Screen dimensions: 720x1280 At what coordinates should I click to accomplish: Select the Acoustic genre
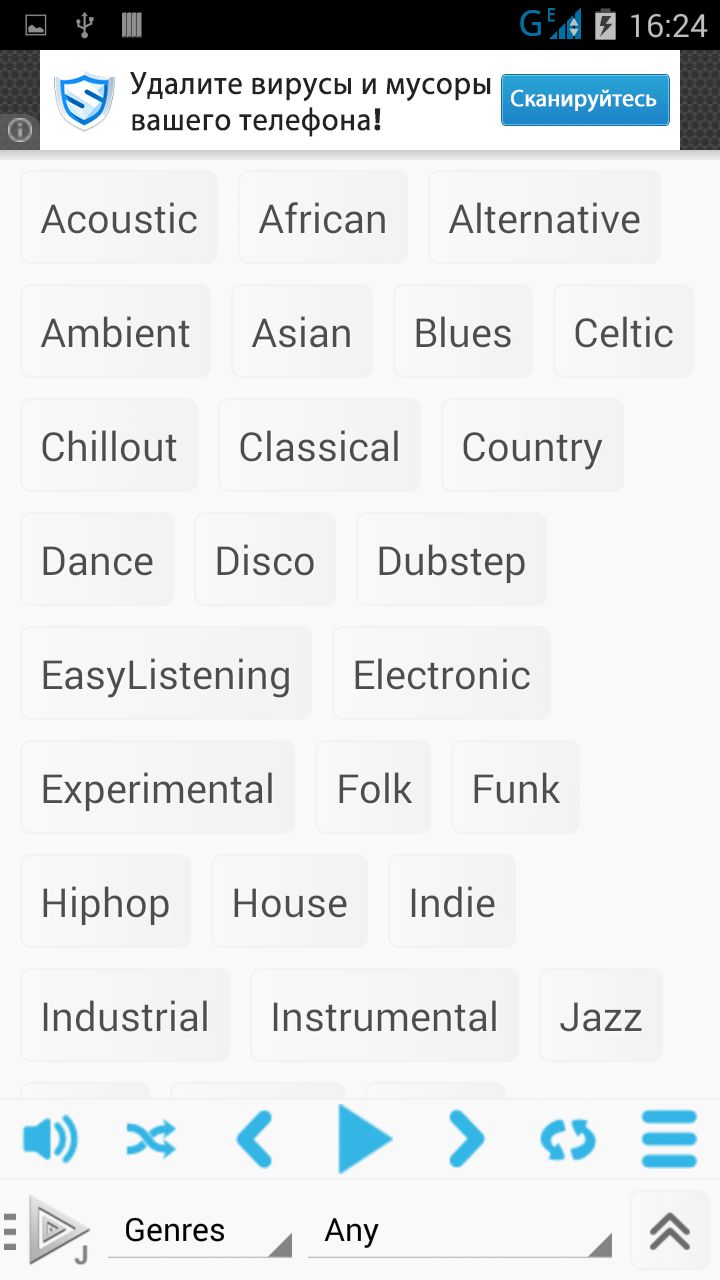click(119, 219)
